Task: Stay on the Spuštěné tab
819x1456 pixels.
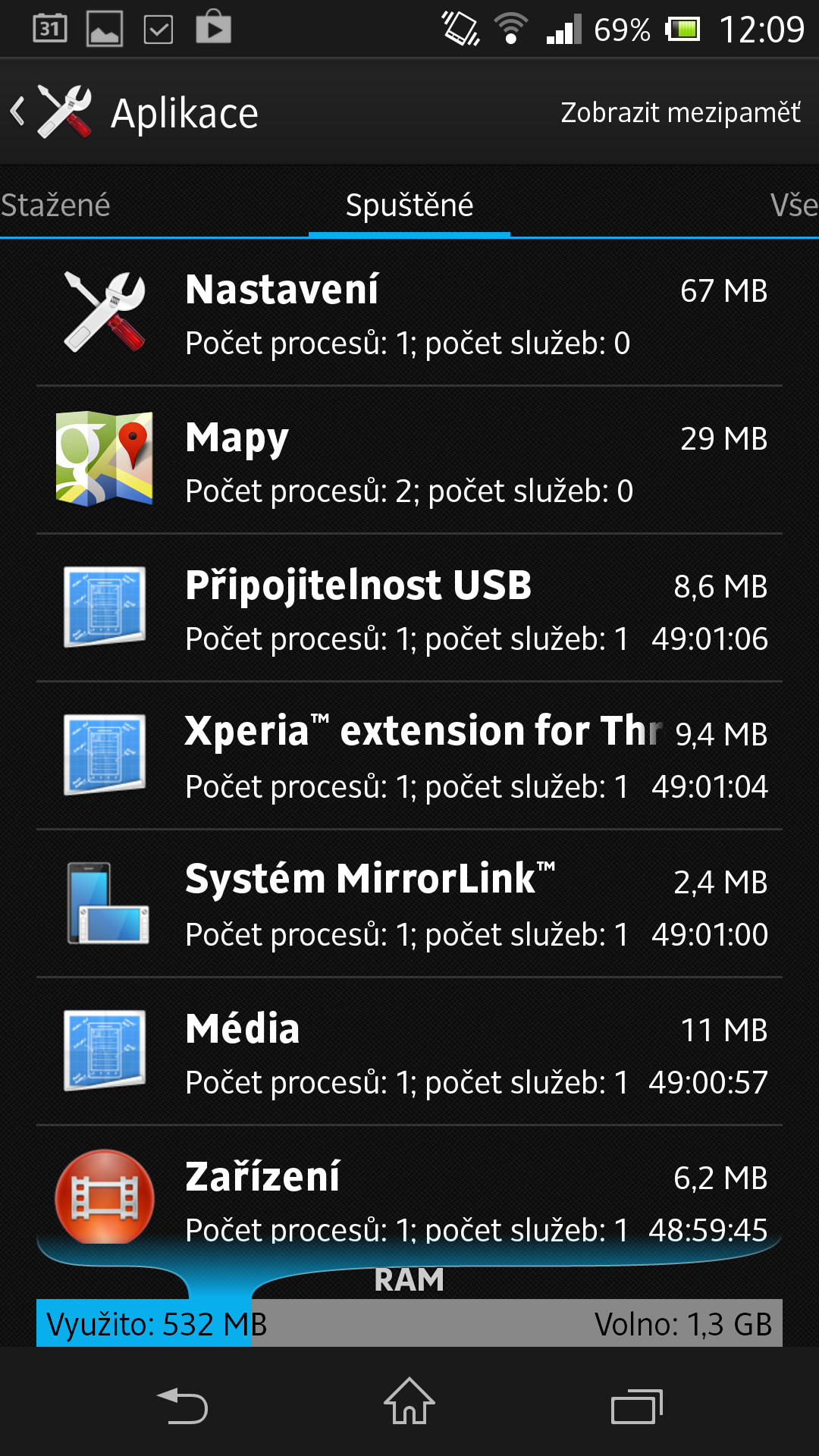Action: 409,205
